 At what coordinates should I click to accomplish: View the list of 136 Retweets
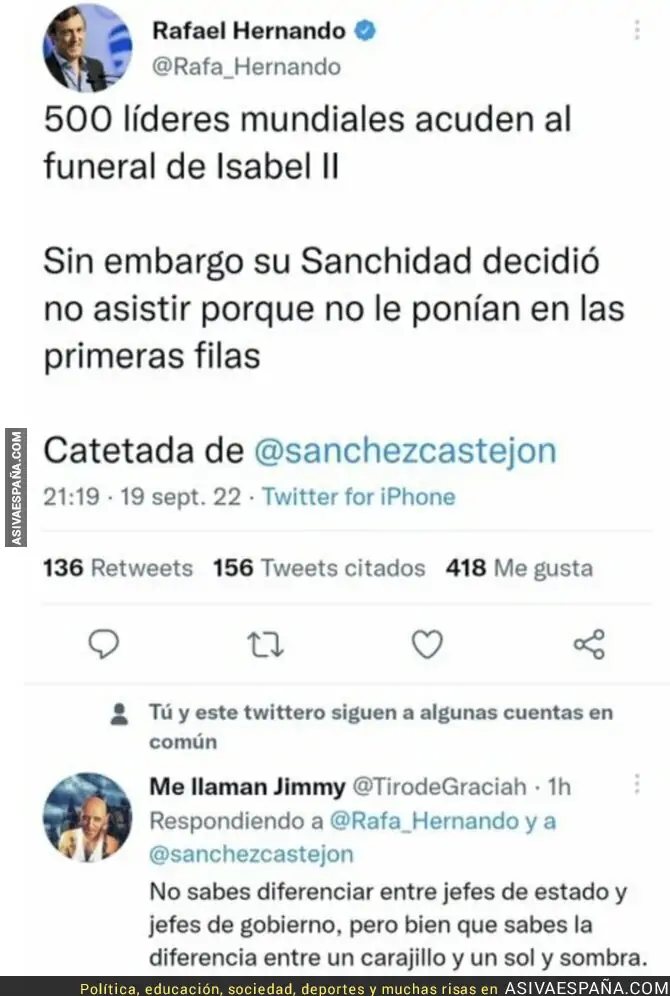click(x=118, y=568)
